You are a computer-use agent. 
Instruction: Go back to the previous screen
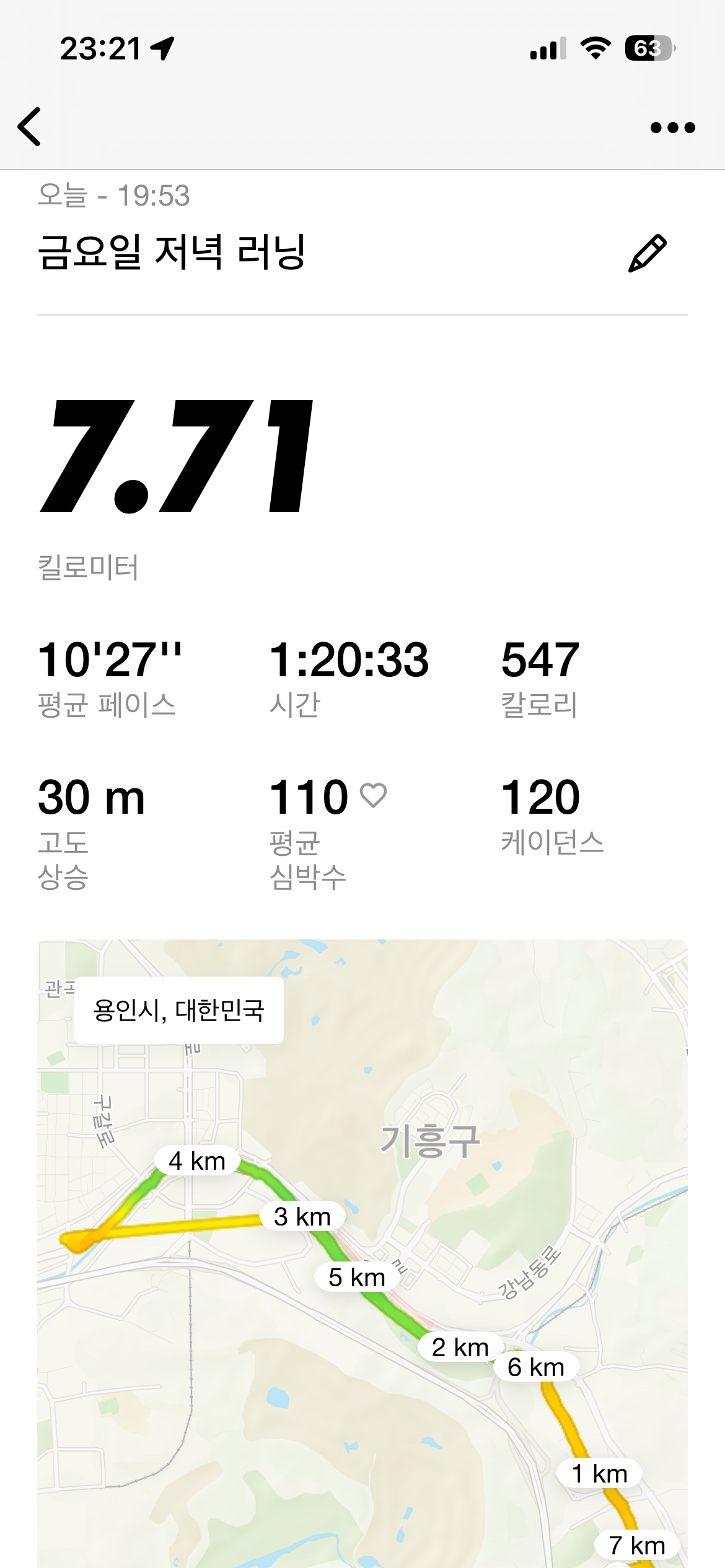(x=30, y=127)
